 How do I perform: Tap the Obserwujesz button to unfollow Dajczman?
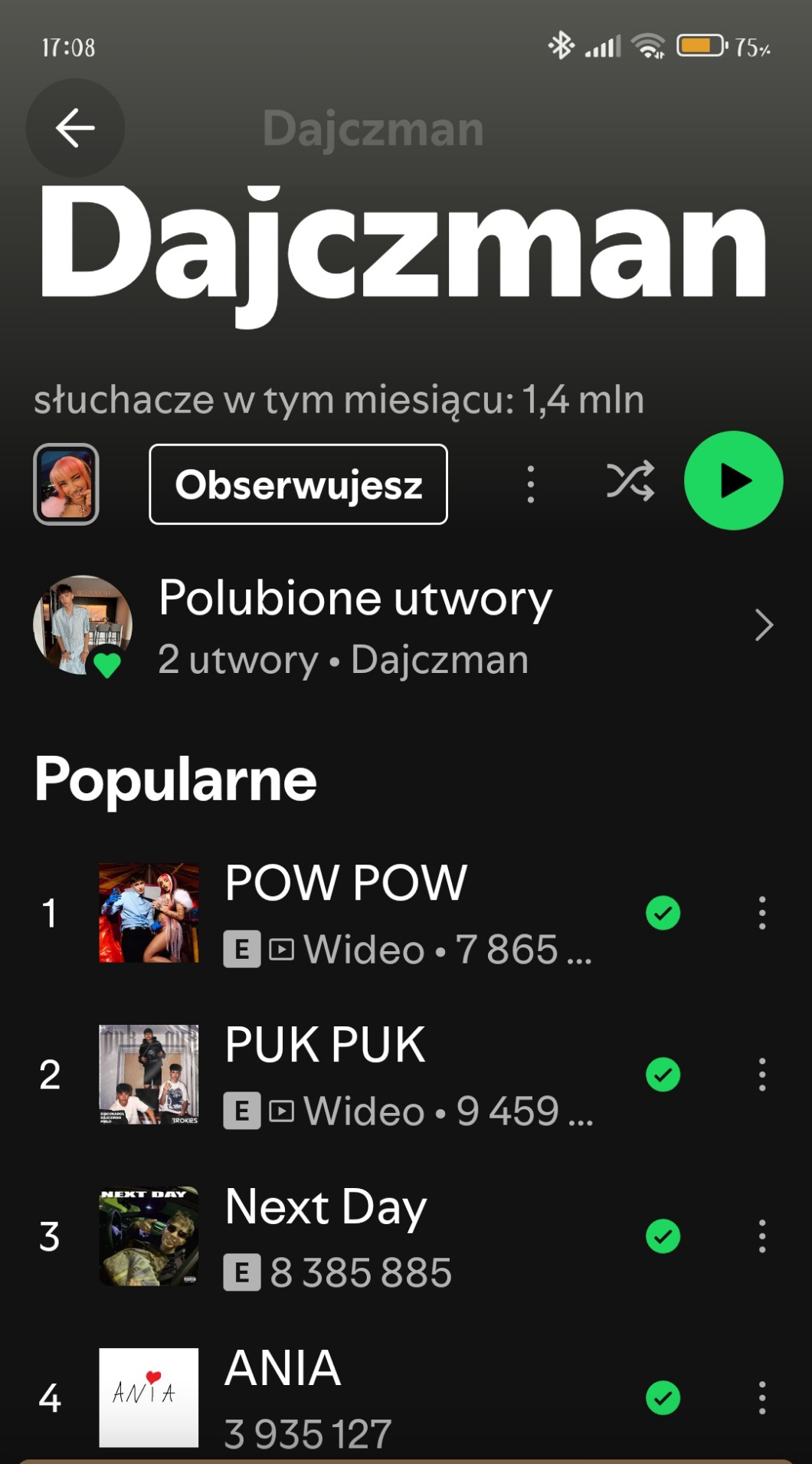pyautogui.click(x=298, y=484)
